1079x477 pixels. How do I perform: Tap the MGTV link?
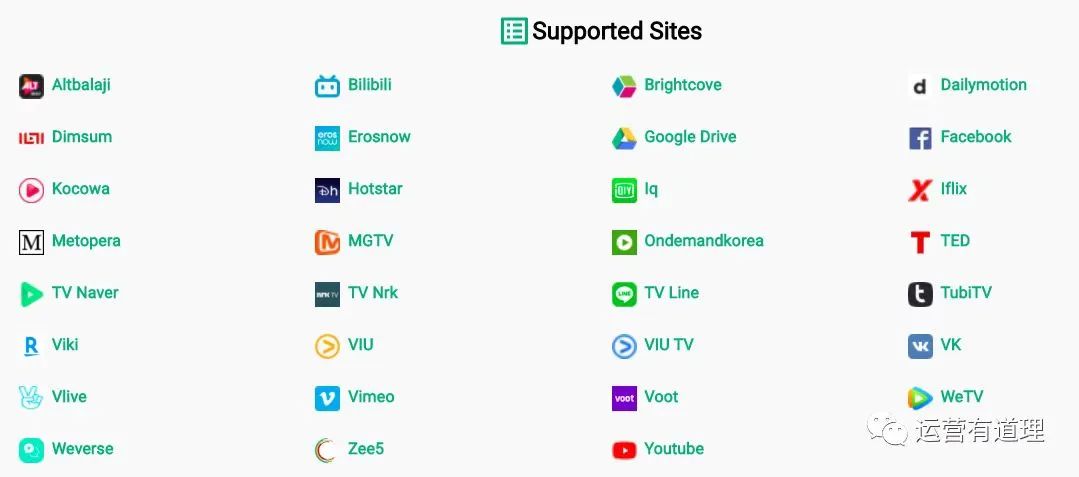click(x=370, y=241)
